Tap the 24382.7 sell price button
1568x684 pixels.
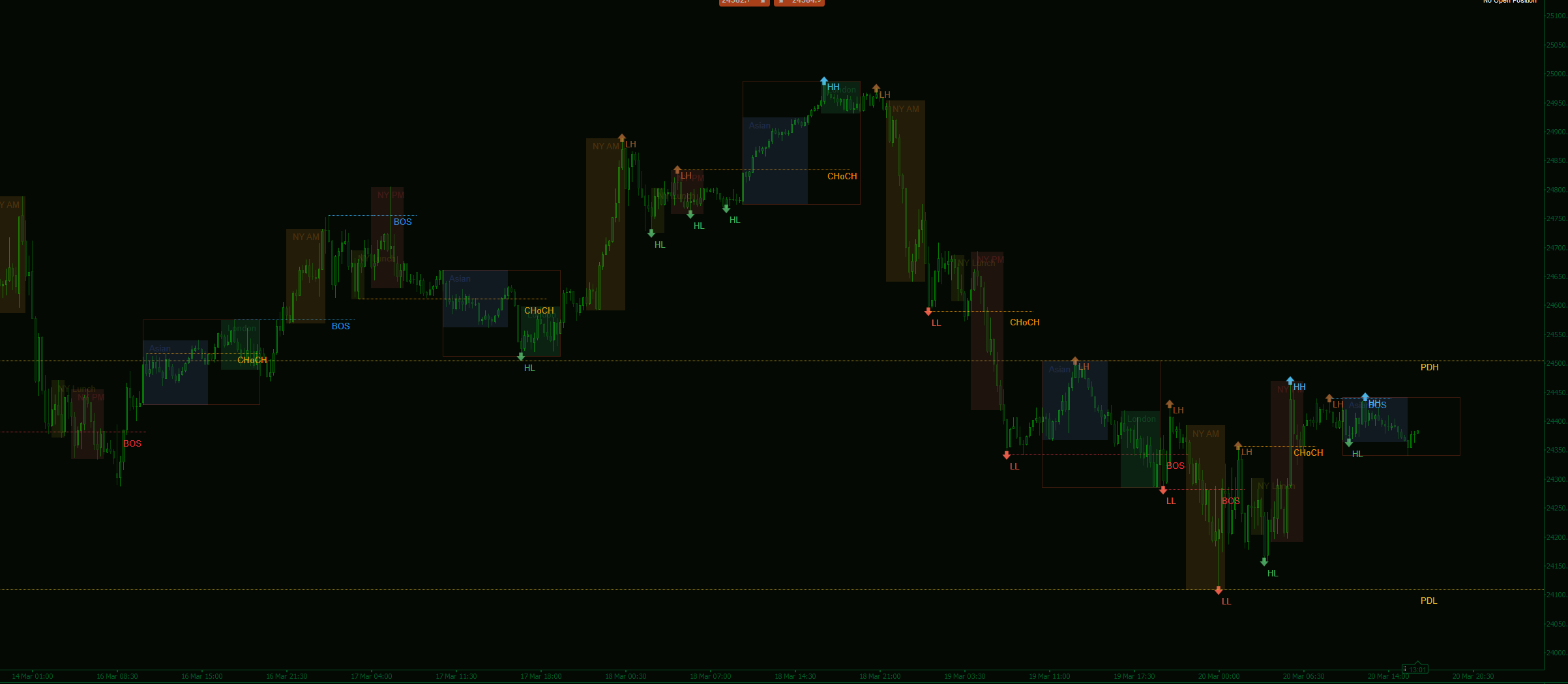click(743, 2)
